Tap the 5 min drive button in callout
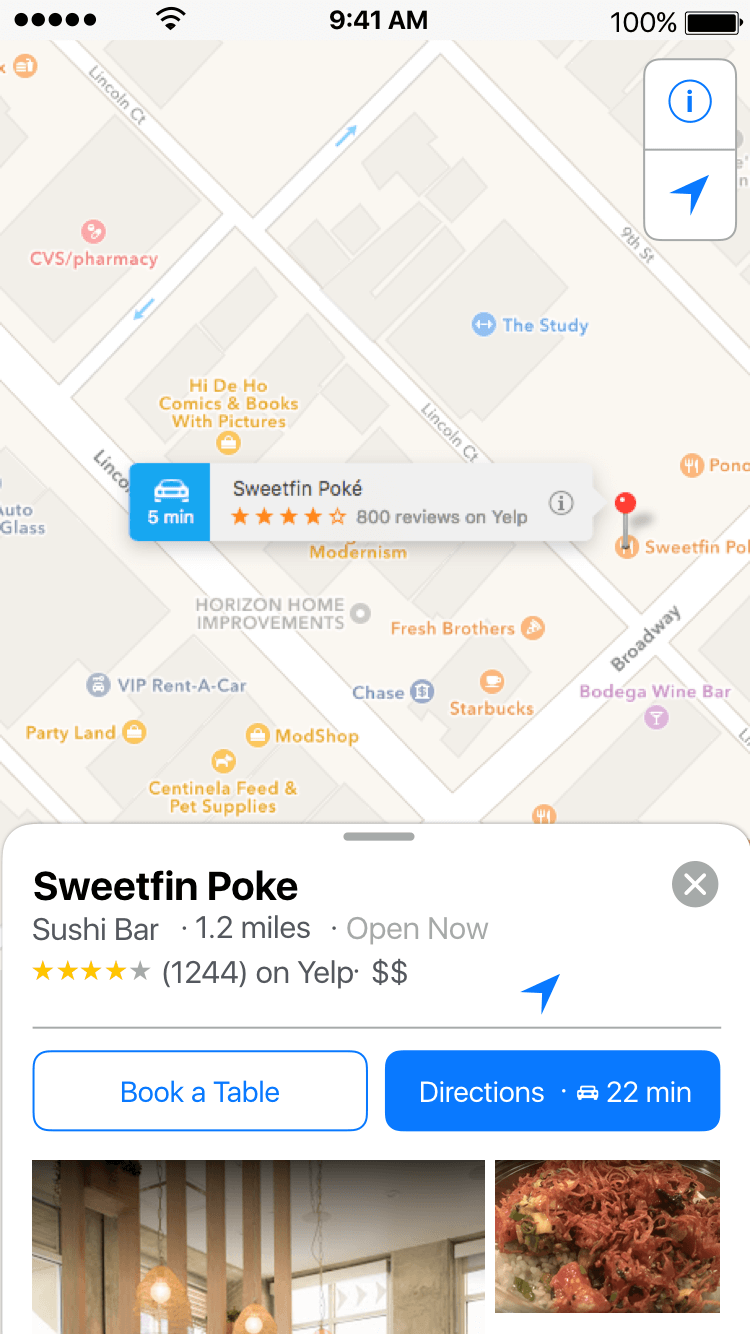750x1334 pixels. point(170,502)
